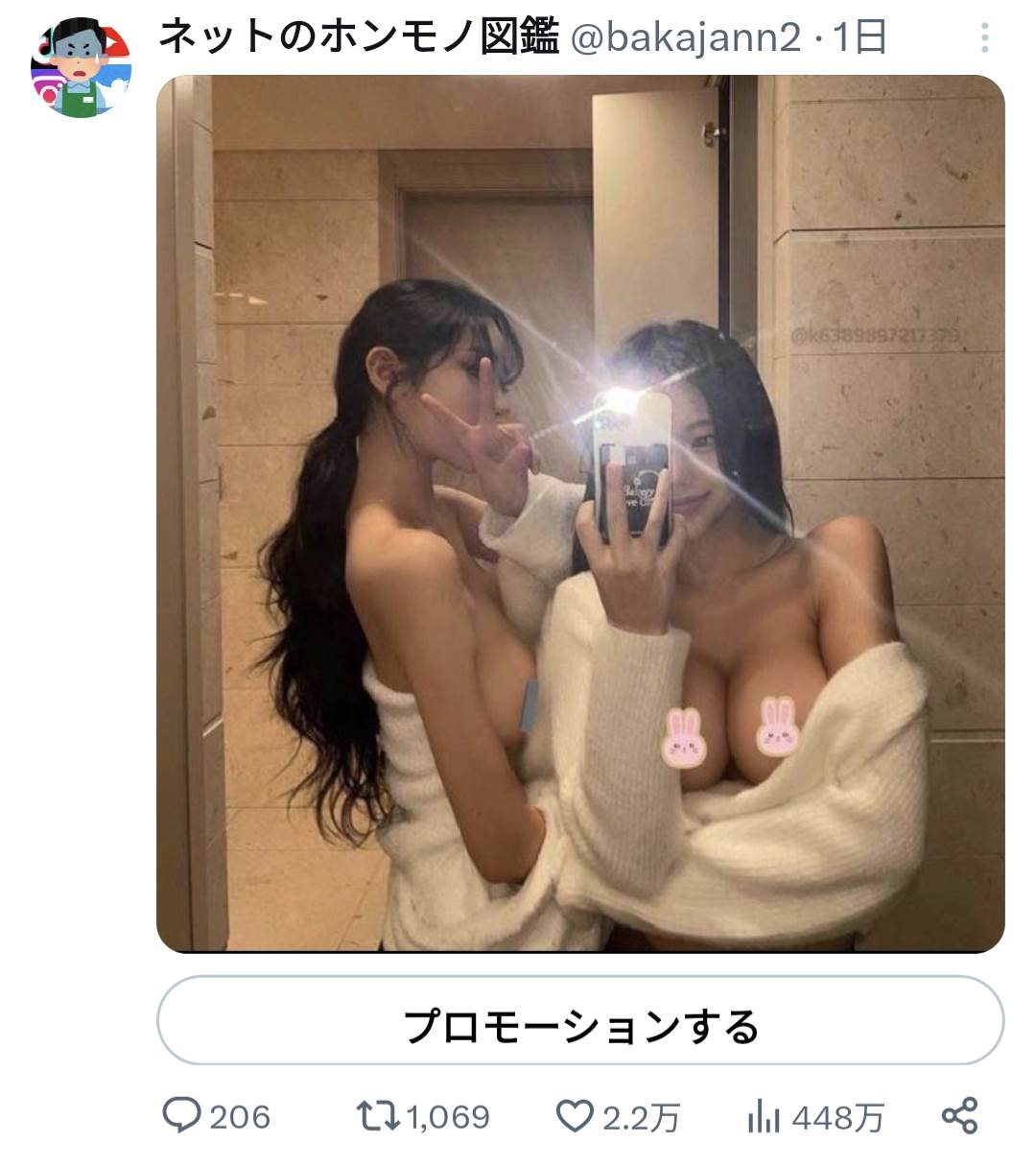Like this post with the heart icon
This screenshot has width=1036, height=1167.
tap(575, 1115)
